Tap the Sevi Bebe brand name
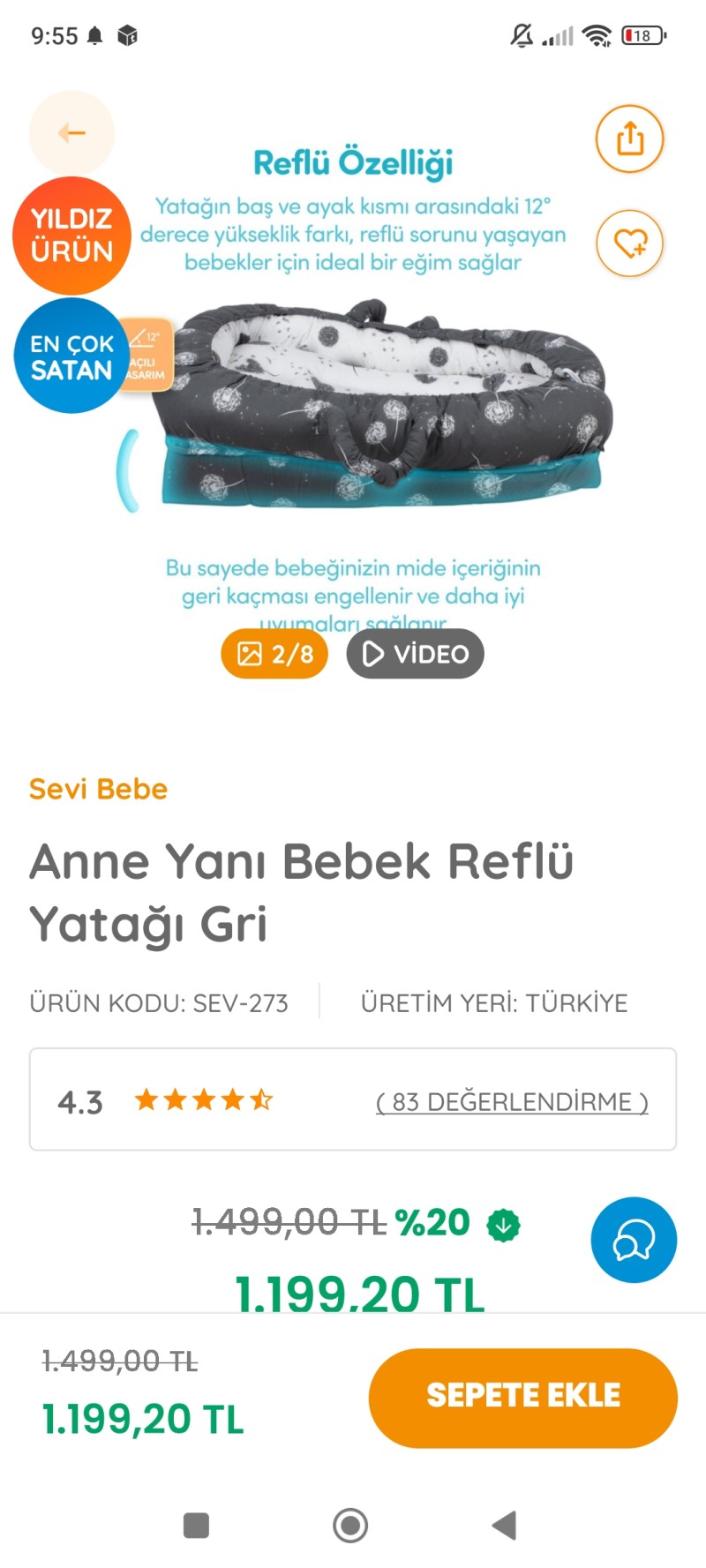This screenshot has width=706, height=1568. point(98,788)
